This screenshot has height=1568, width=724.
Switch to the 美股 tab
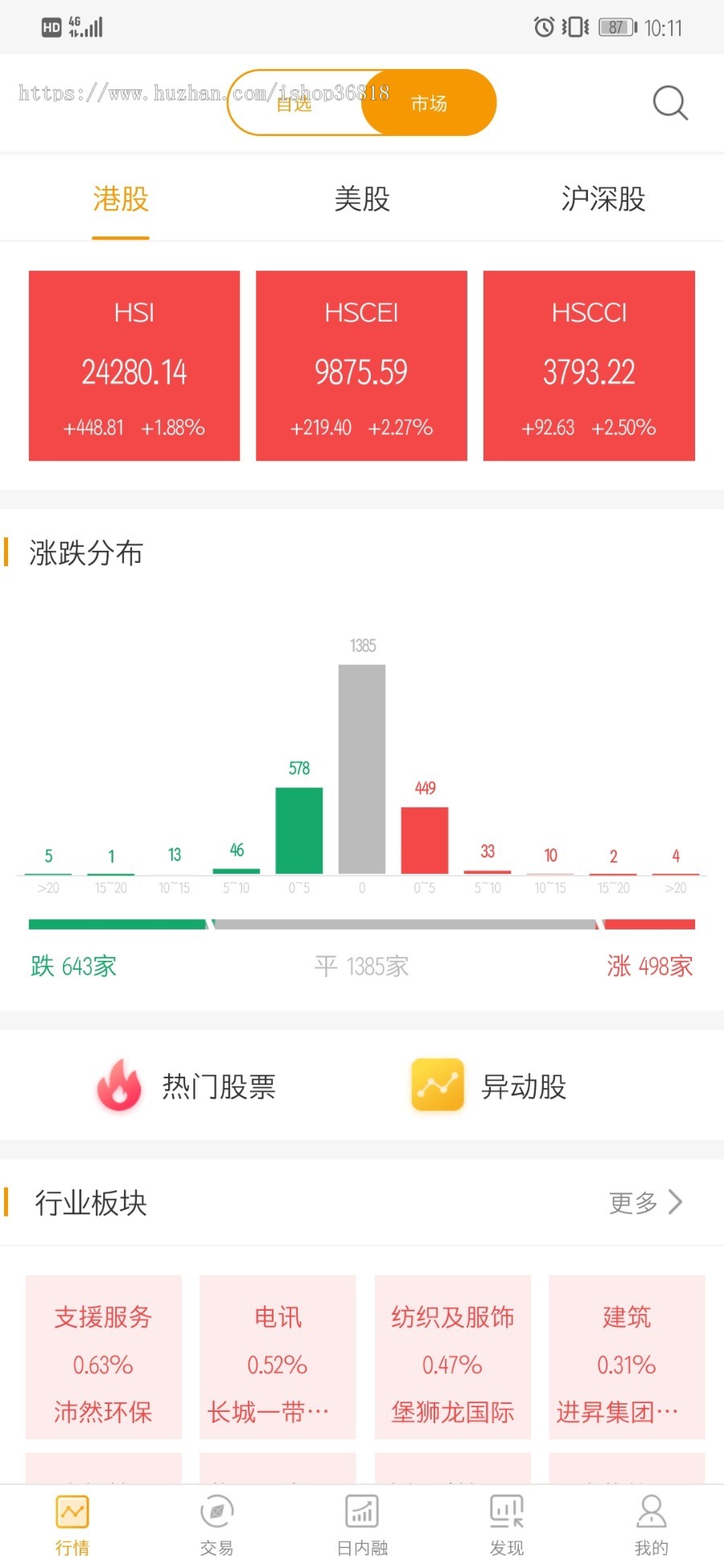point(362,200)
